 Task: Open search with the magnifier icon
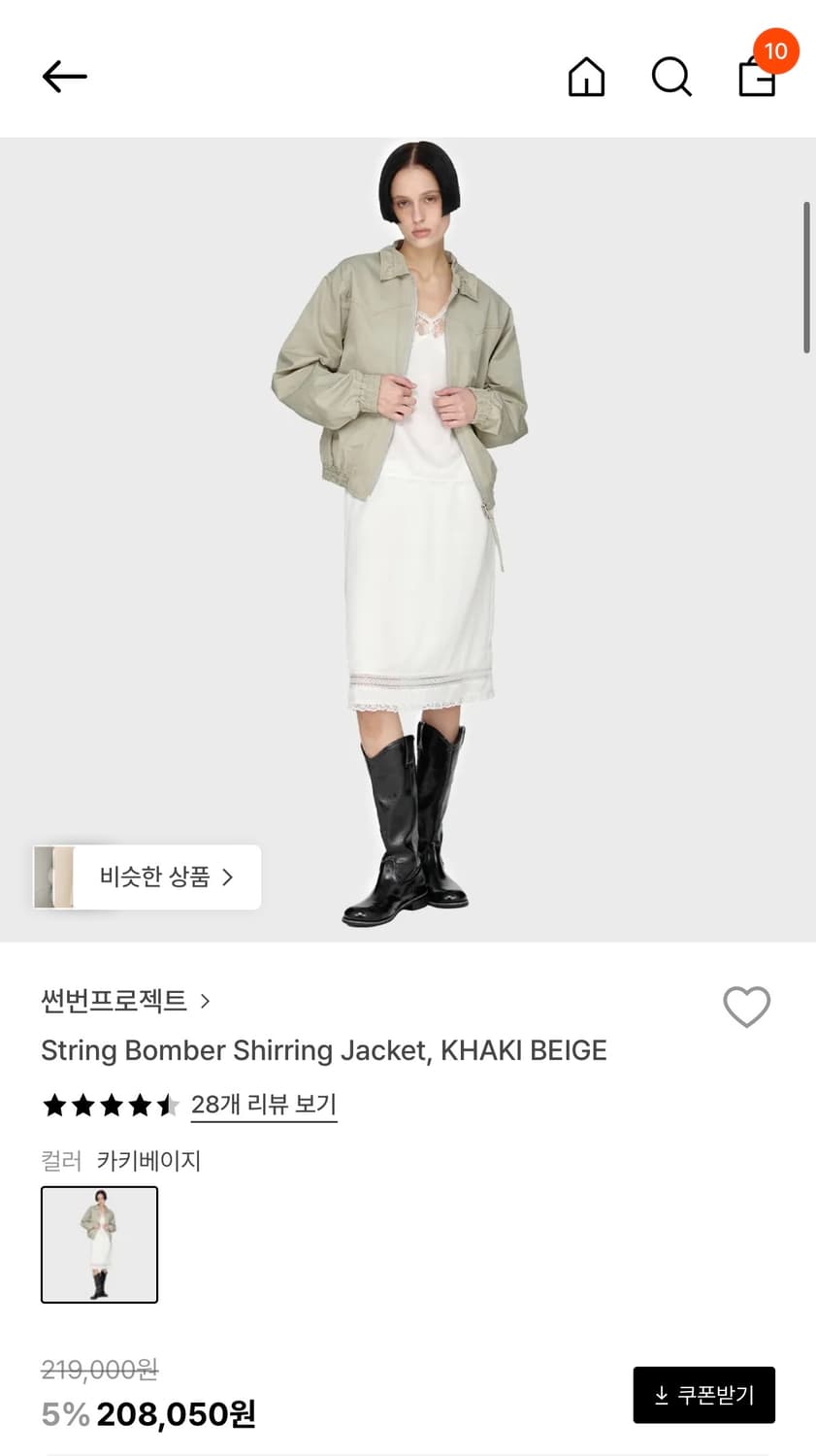click(x=671, y=78)
